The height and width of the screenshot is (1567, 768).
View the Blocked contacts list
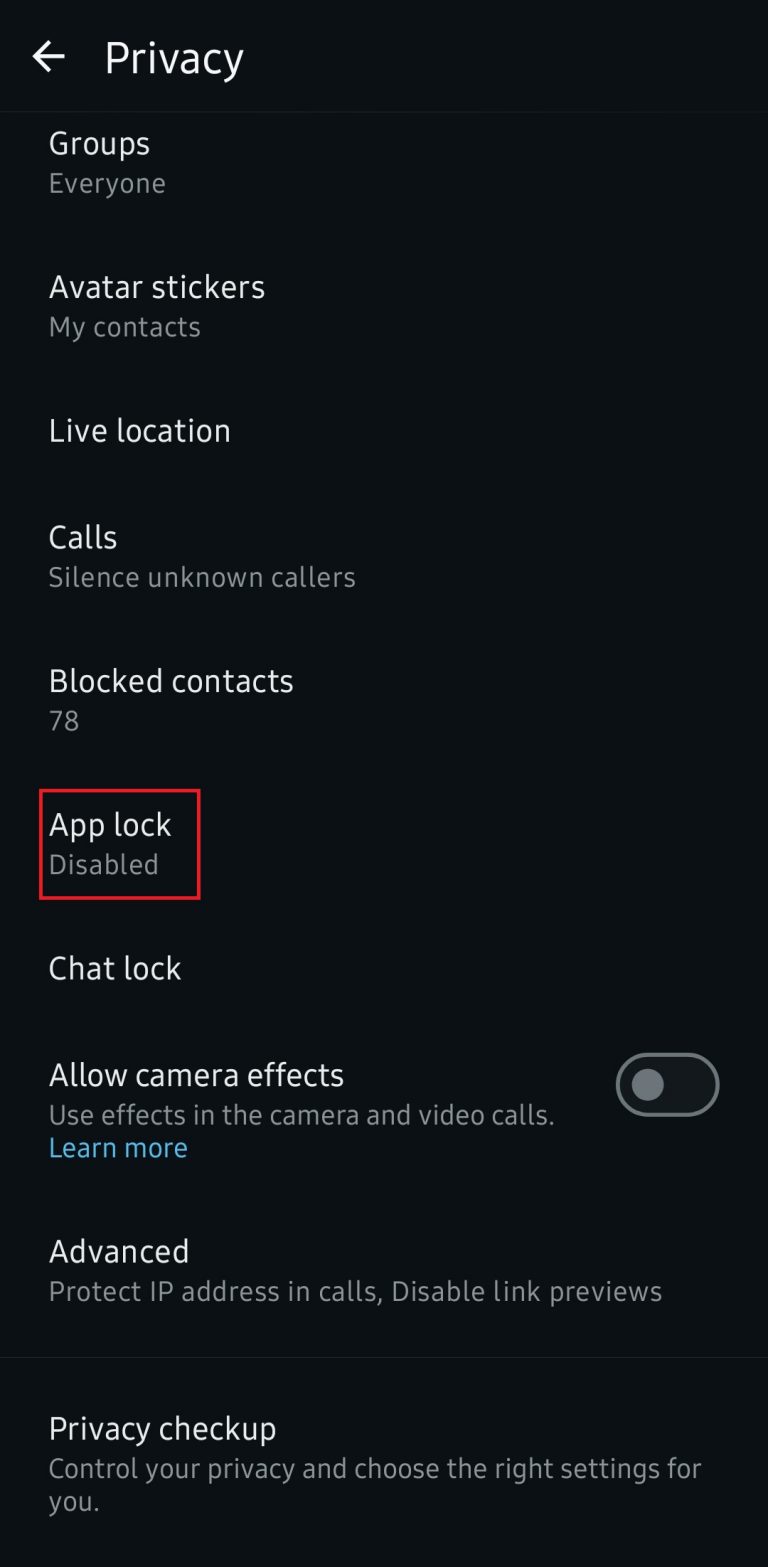pyautogui.click(x=384, y=699)
